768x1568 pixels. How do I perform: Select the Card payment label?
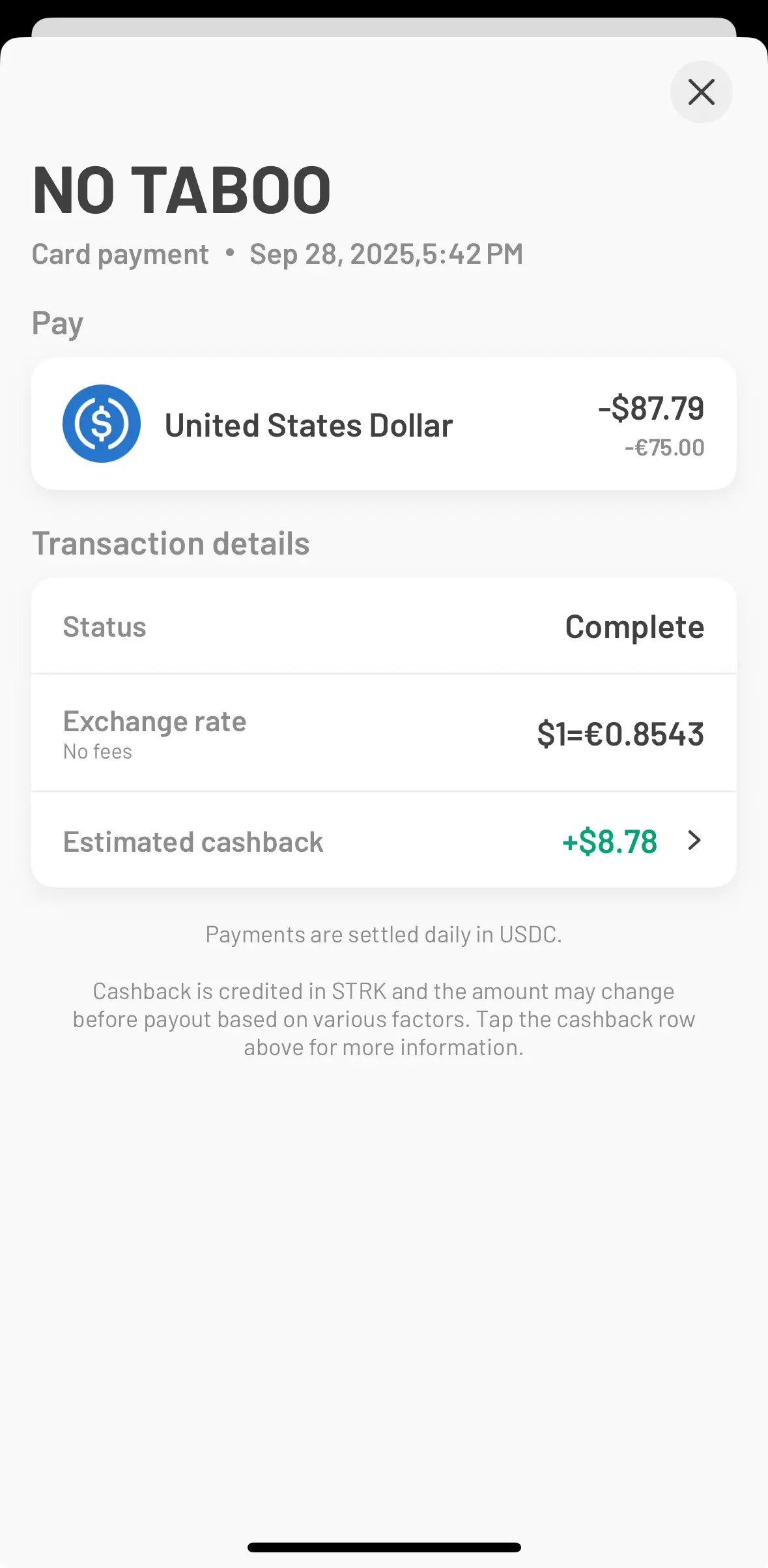[119, 254]
